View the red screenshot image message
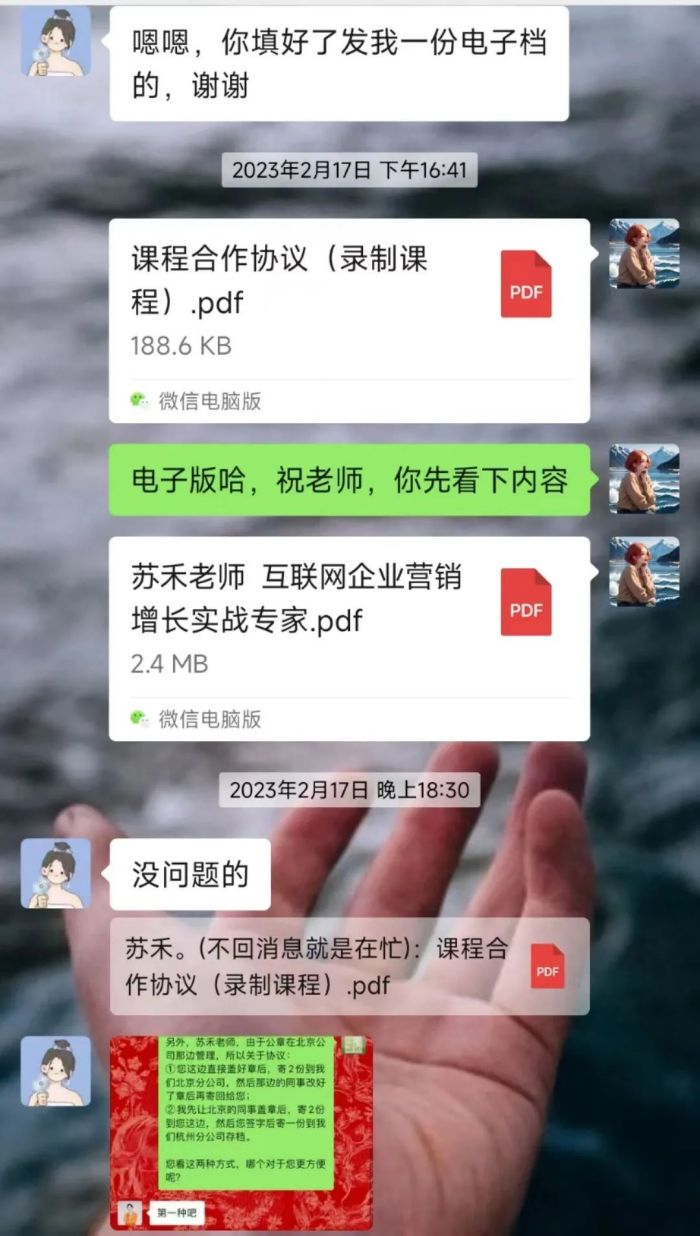Image resolution: width=700 pixels, height=1236 pixels. pyautogui.click(x=241, y=1132)
